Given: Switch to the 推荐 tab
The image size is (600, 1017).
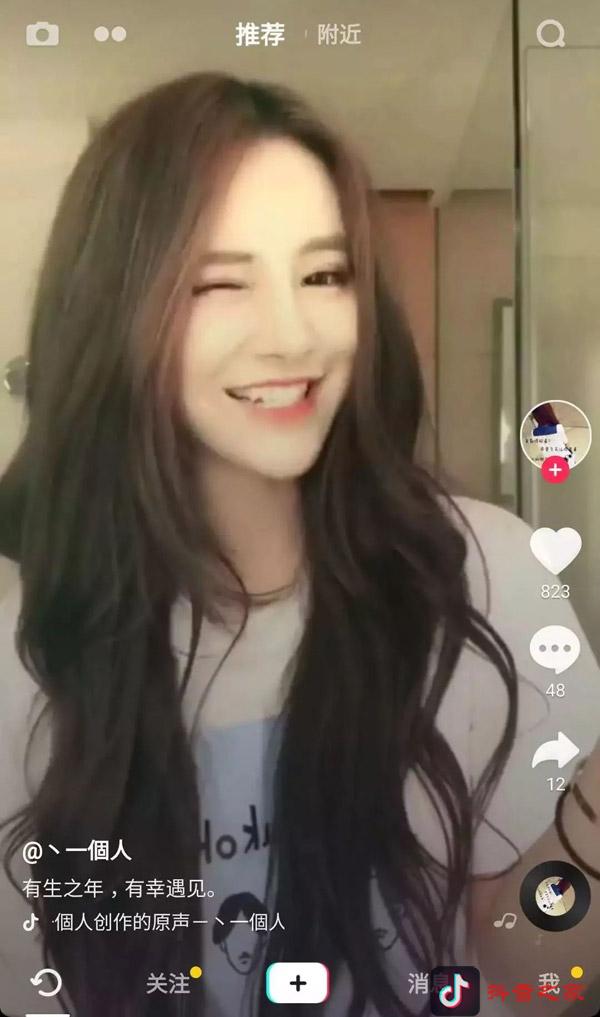Looking at the screenshot, I should click(260, 35).
